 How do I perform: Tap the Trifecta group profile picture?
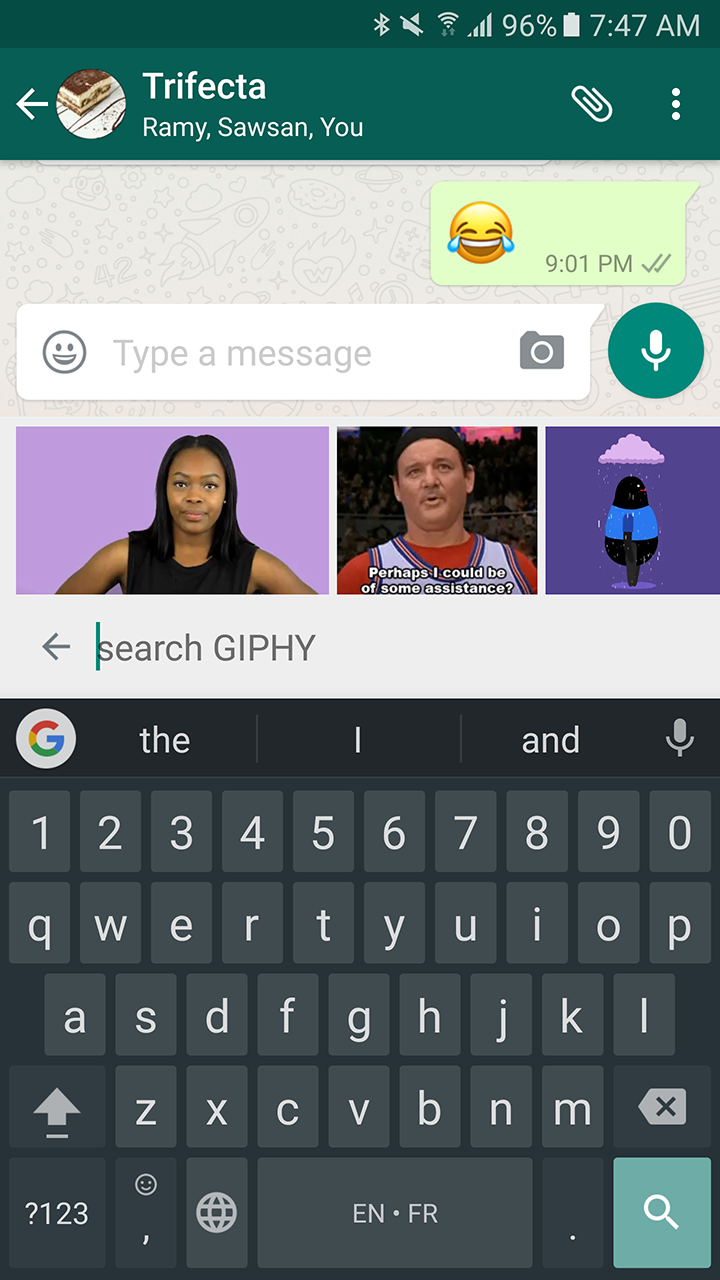tap(90, 103)
